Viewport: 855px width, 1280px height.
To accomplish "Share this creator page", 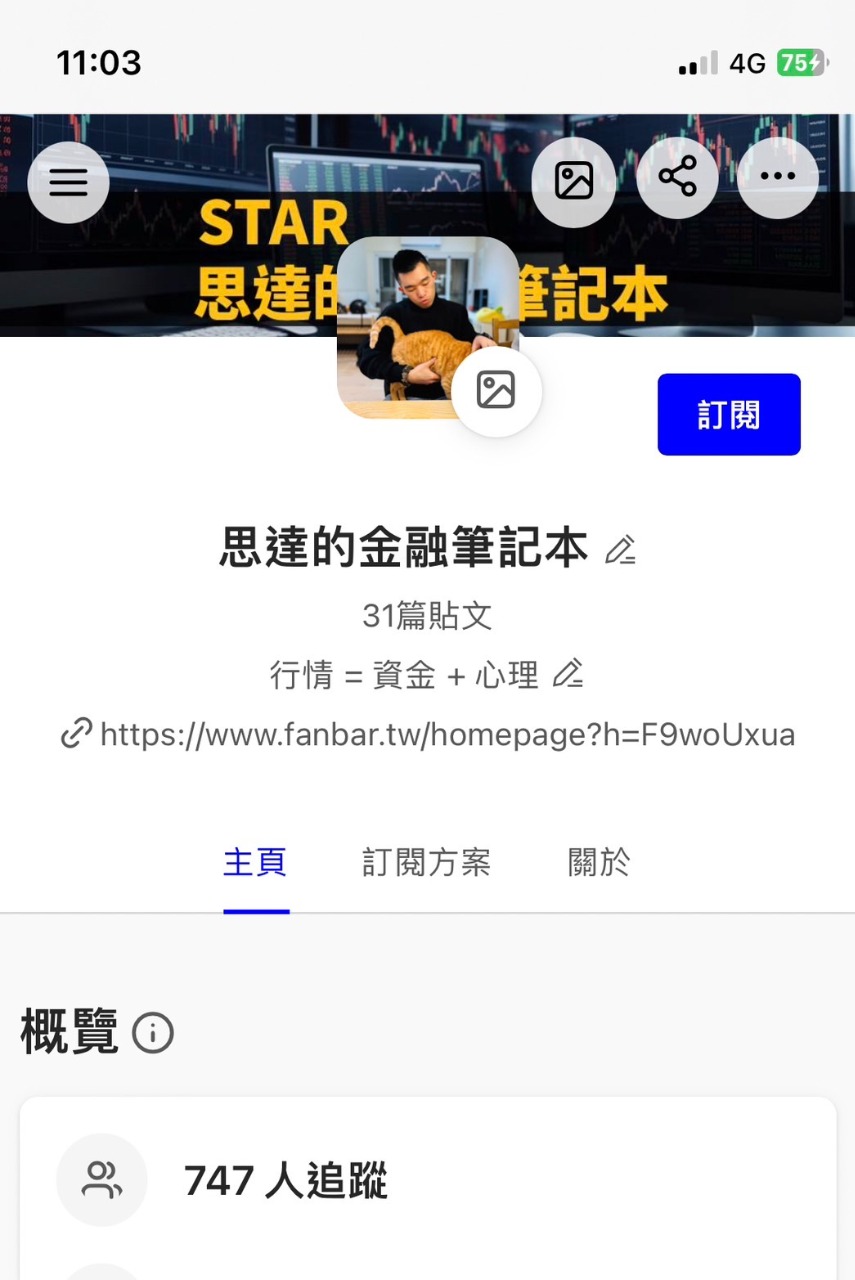I will (x=678, y=178).
